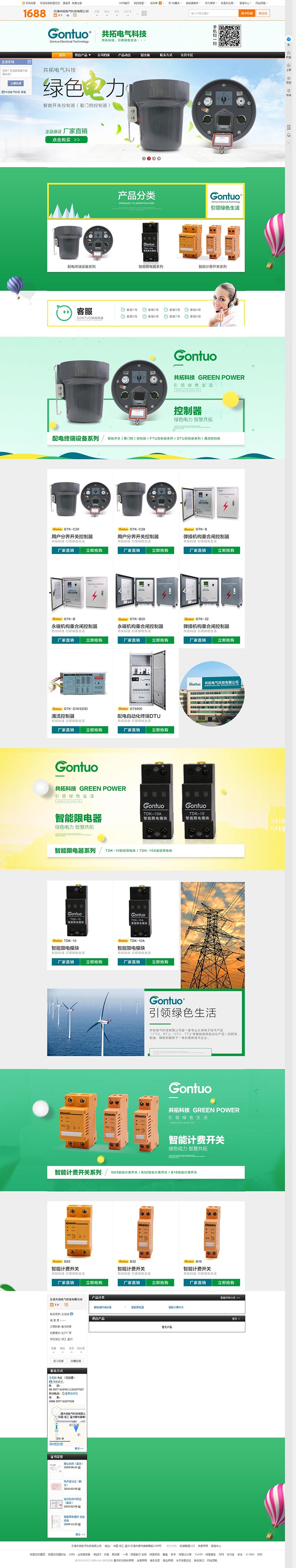The width and height of the screenshot is (296, 1568).
Task: Tap 立即抢购 for TDK-10A 智能限电模块
Action: click(160, 962)
